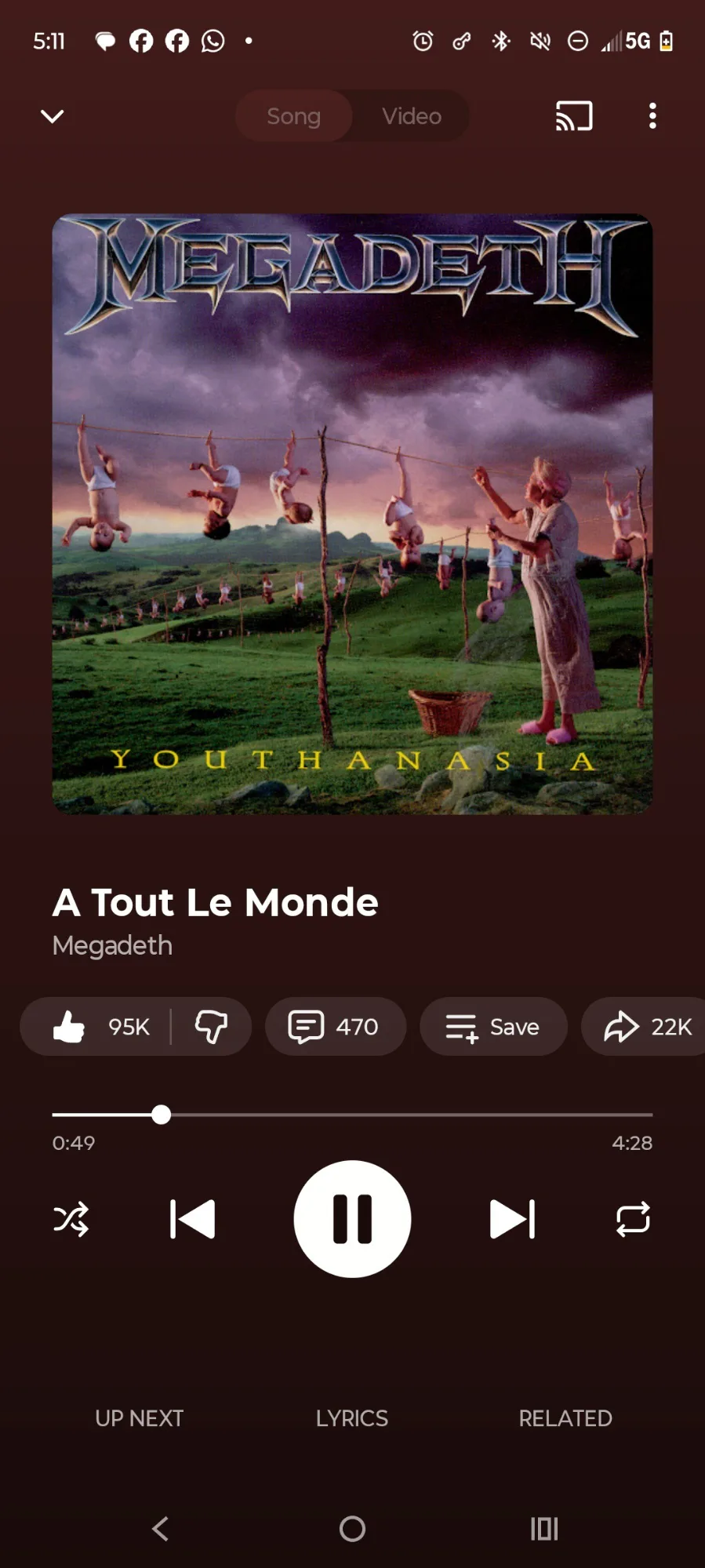Pause the current song
Image resolution: width=705 pixels, height=1568 pixels.
352,1219
